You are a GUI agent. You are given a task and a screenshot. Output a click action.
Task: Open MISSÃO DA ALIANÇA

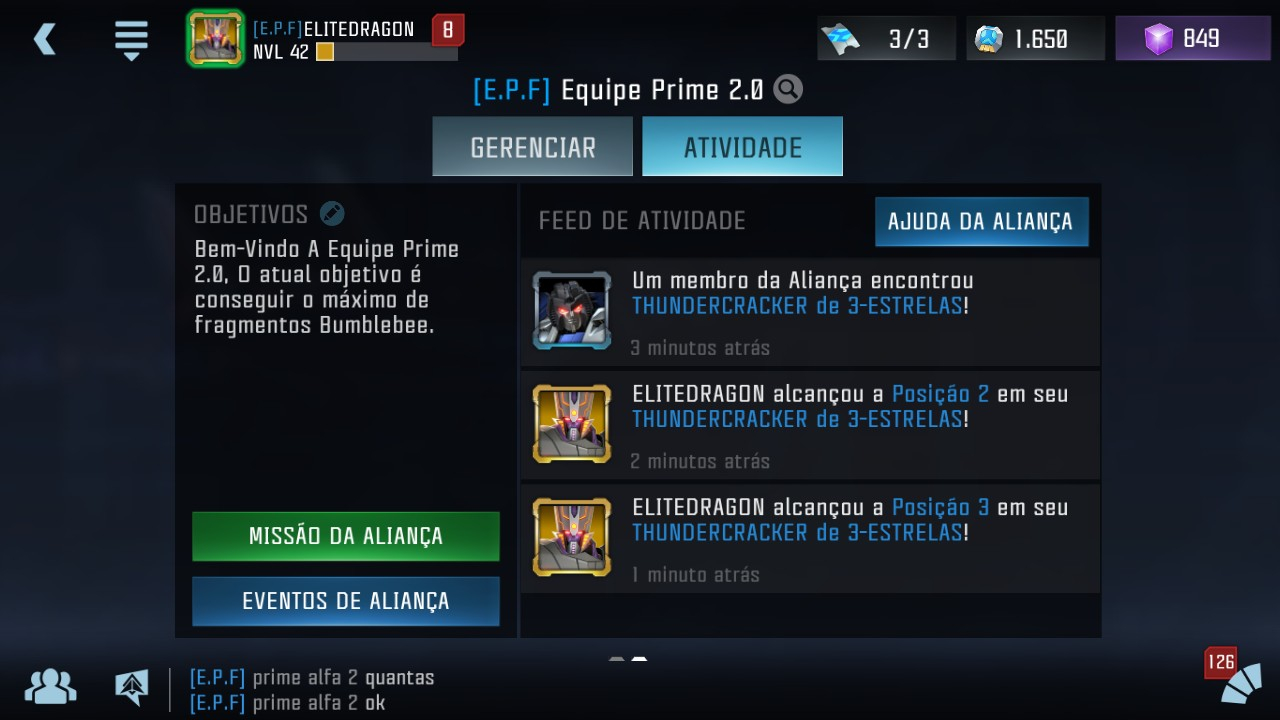tap(345, 536)
